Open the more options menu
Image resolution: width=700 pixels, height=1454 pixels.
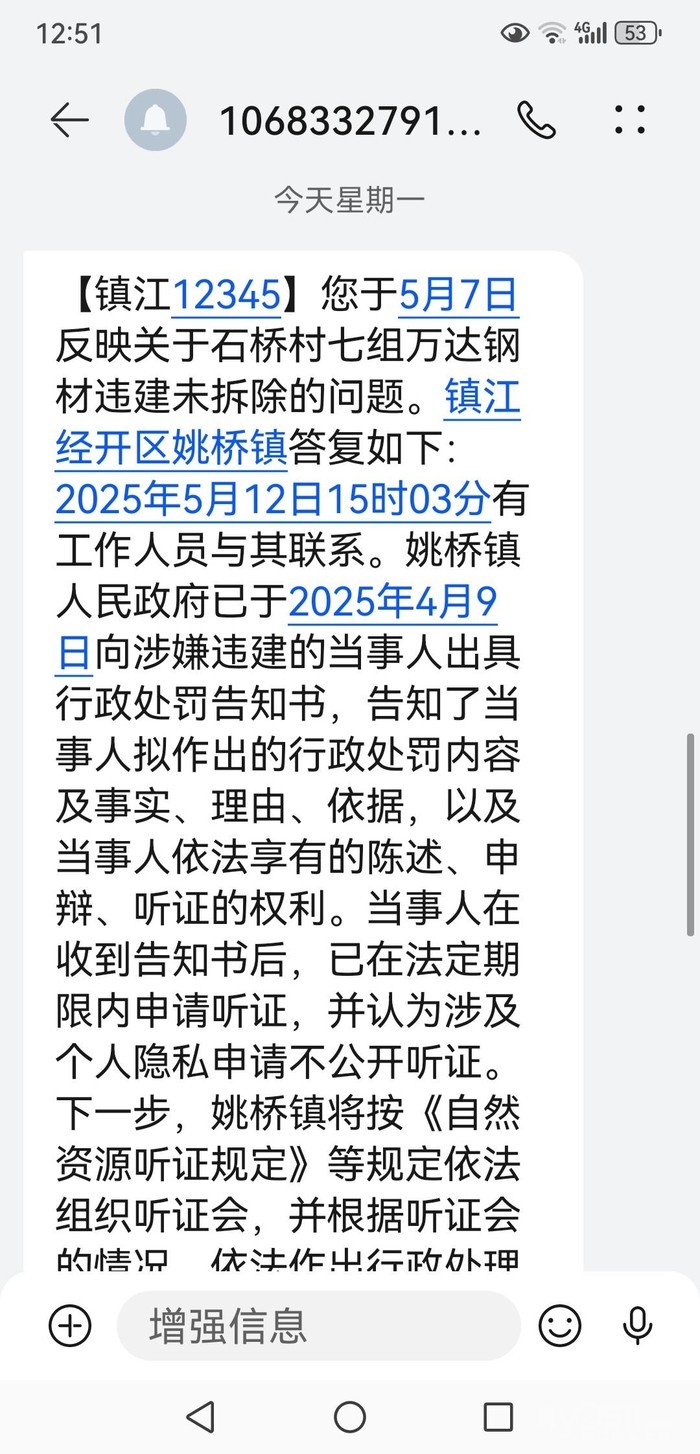click(x=630, y=121)
